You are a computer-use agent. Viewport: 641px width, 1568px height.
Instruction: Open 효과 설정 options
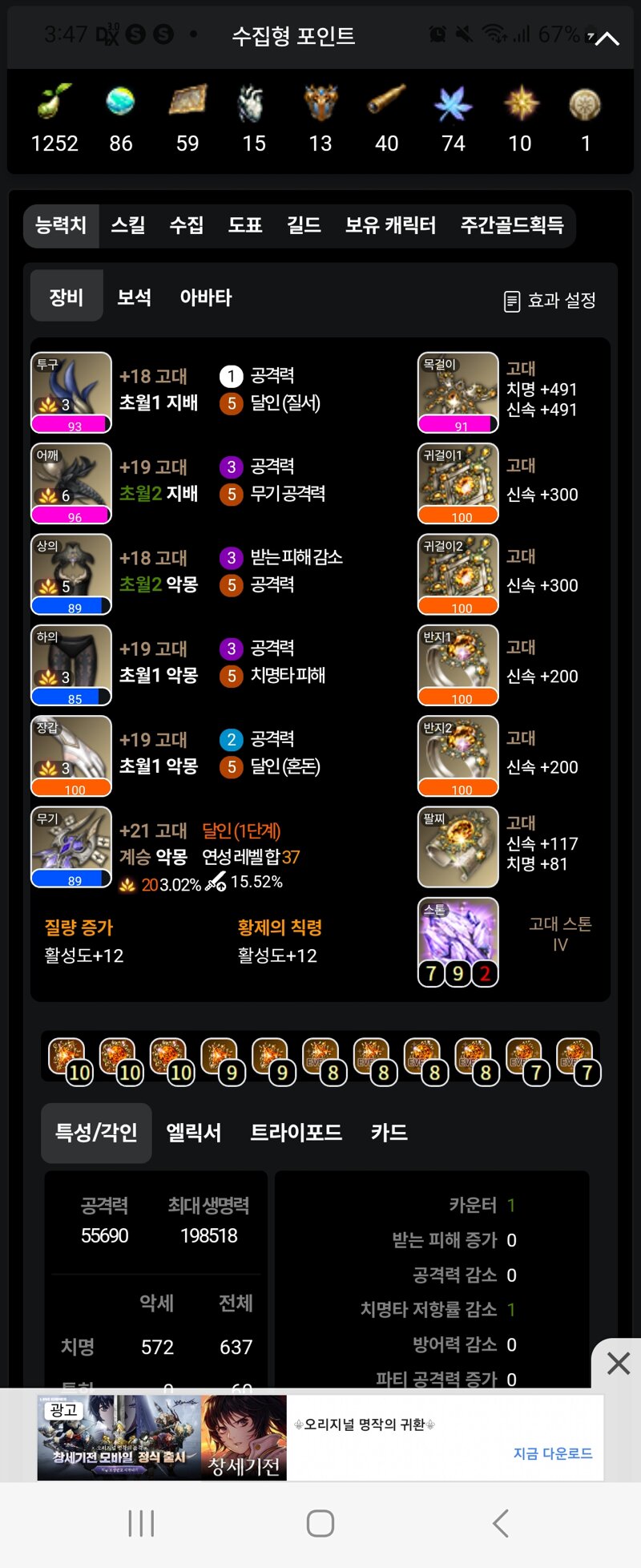click(550, 301)
